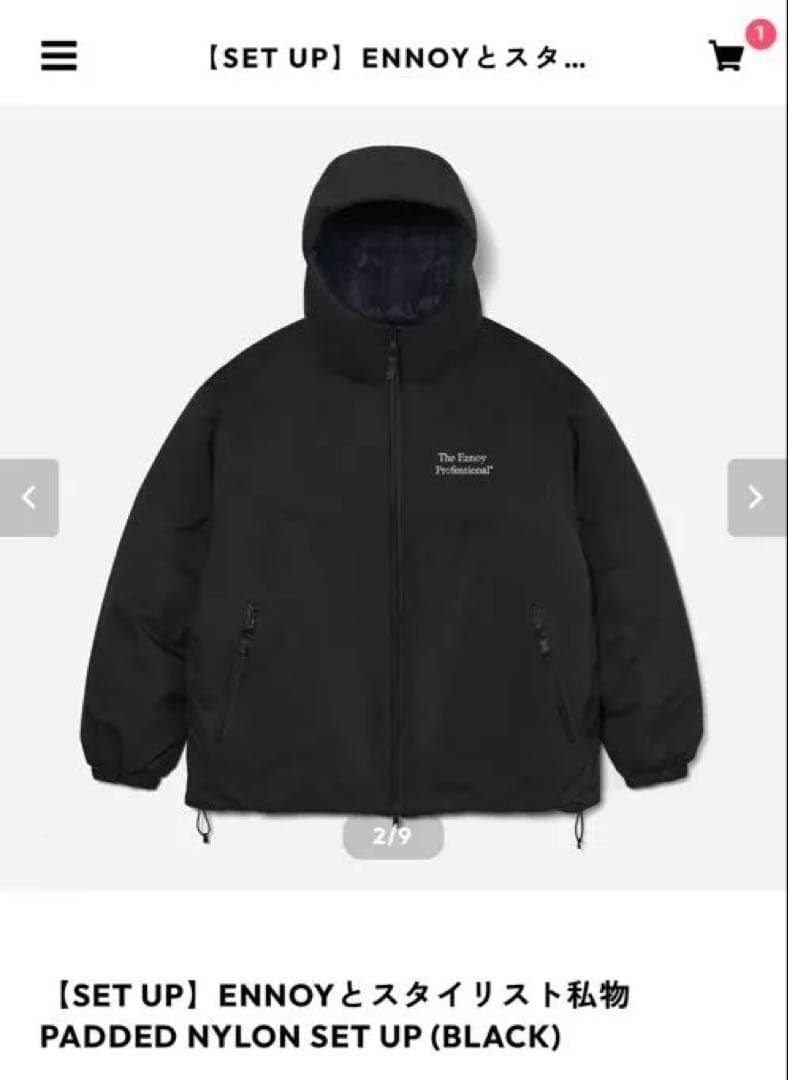
Task: Open the hamburger menu
Action: point(59,55)
